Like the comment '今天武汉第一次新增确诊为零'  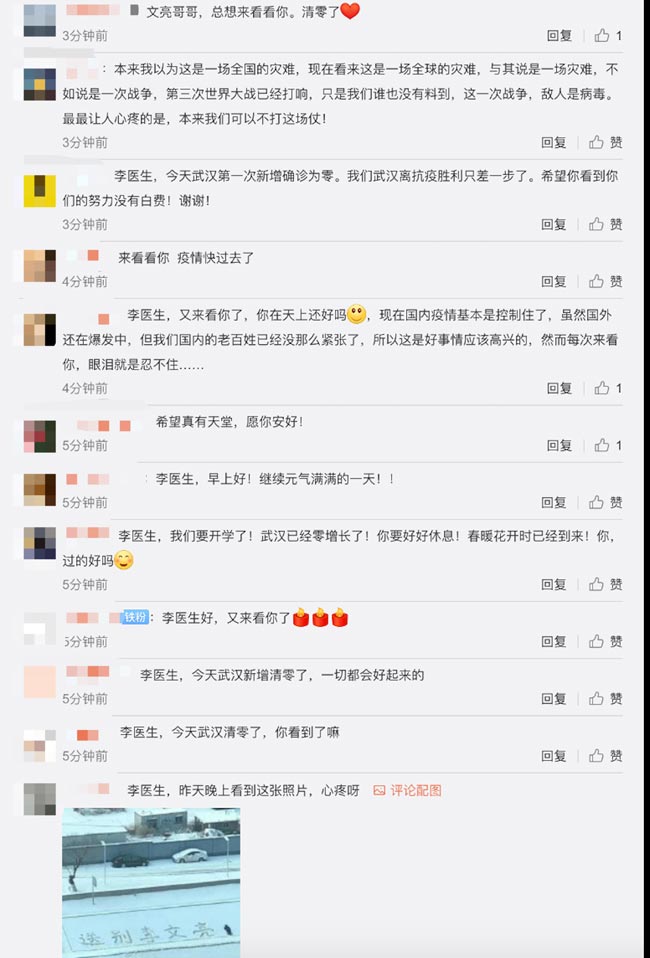point(606,225)
